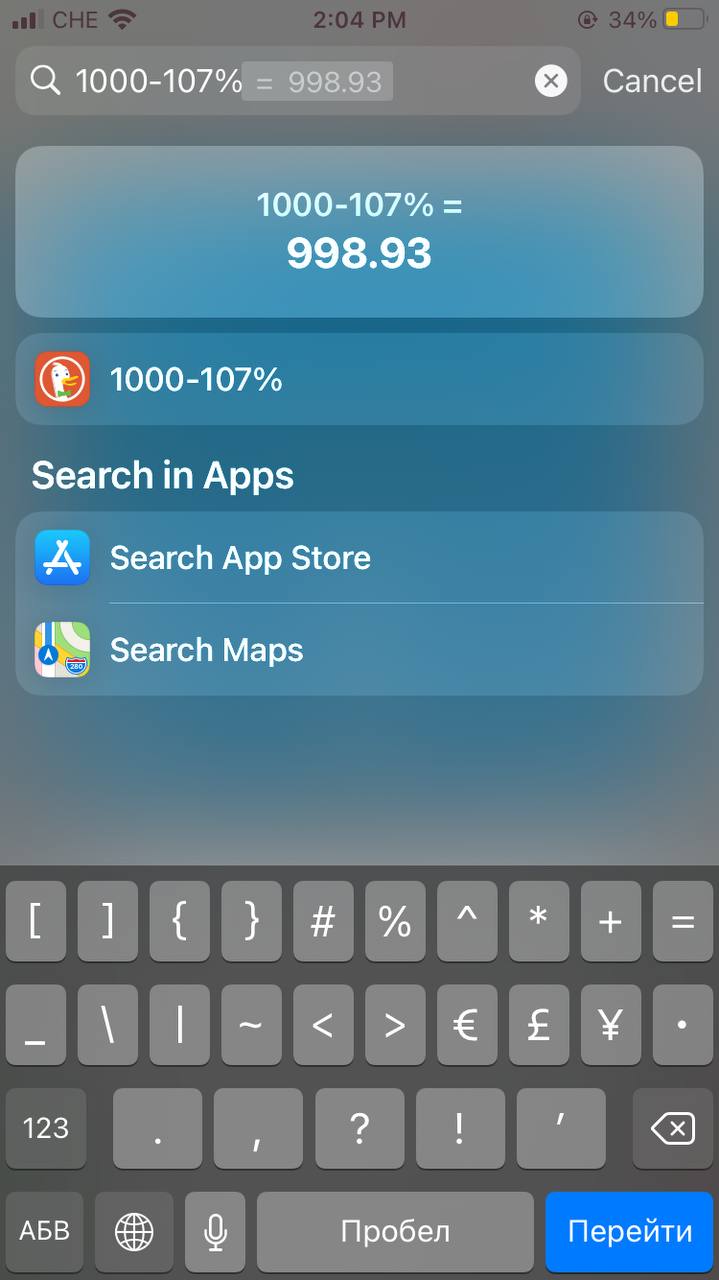Select Search Maps

point(359,650)
